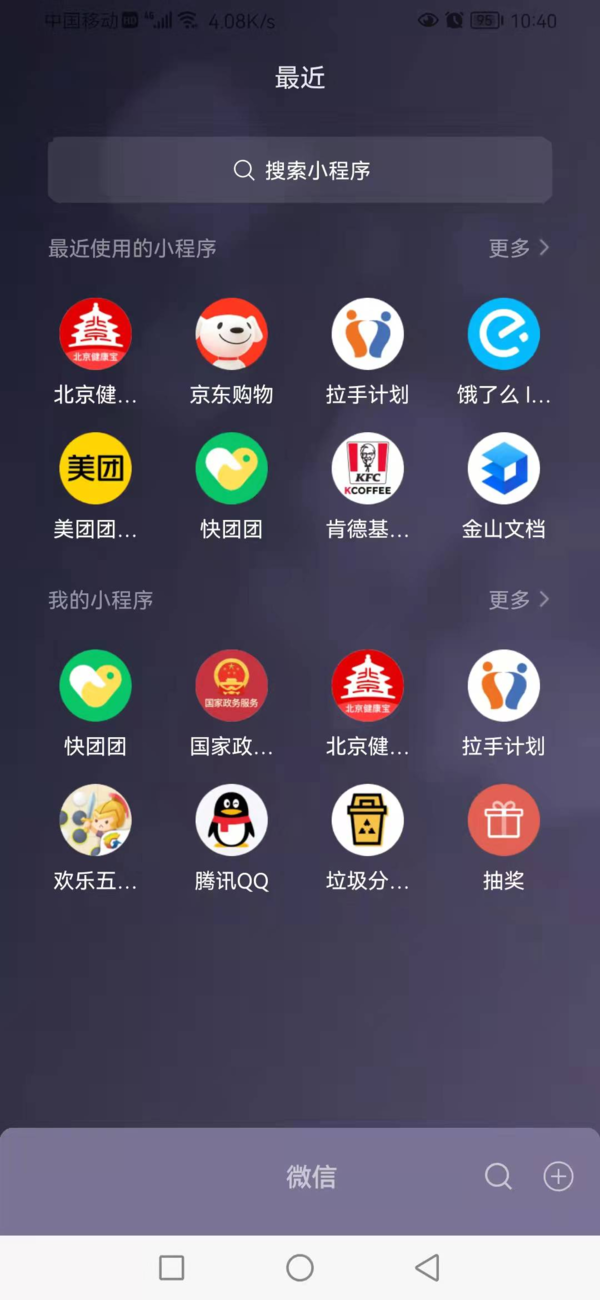Open the 美团团购 mini program

95,468
